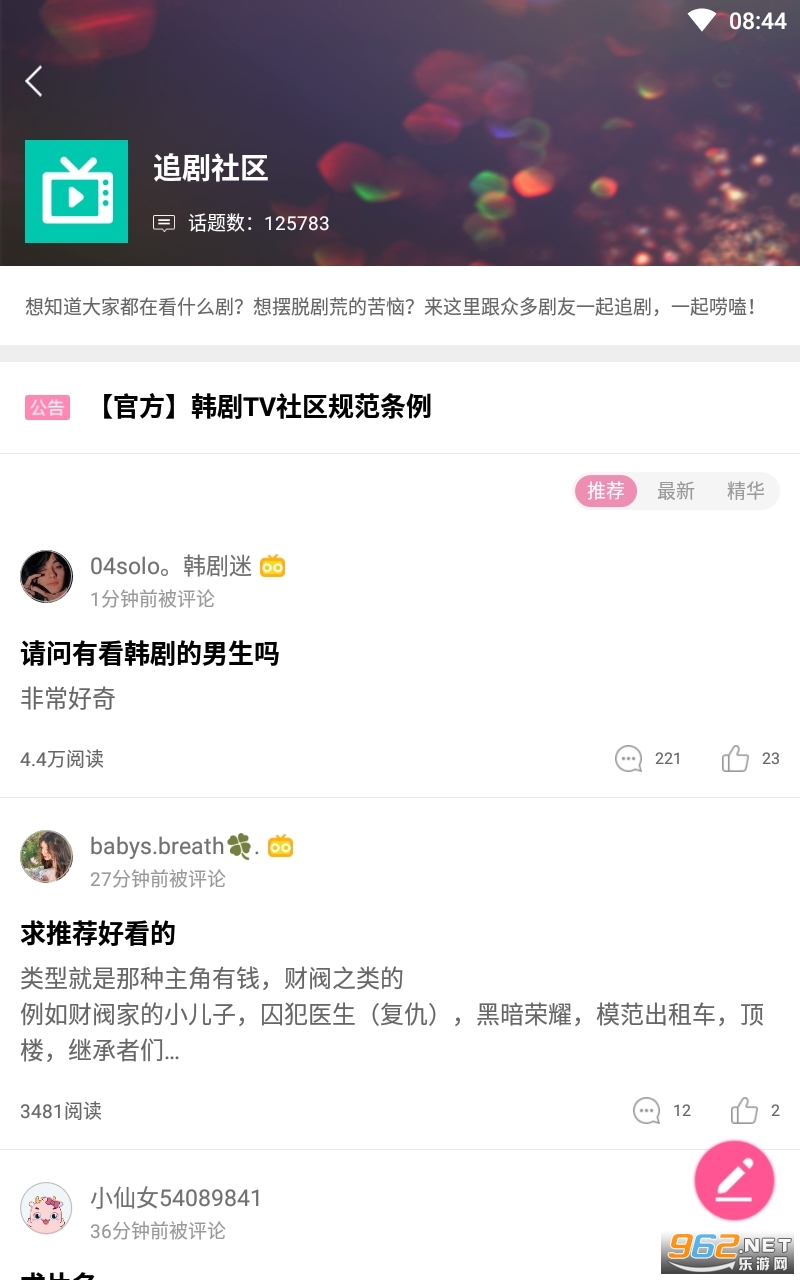The image size is (800, 1280).
Task: Open the post 求推荐好看的
Action: click(x=98, y=934)
